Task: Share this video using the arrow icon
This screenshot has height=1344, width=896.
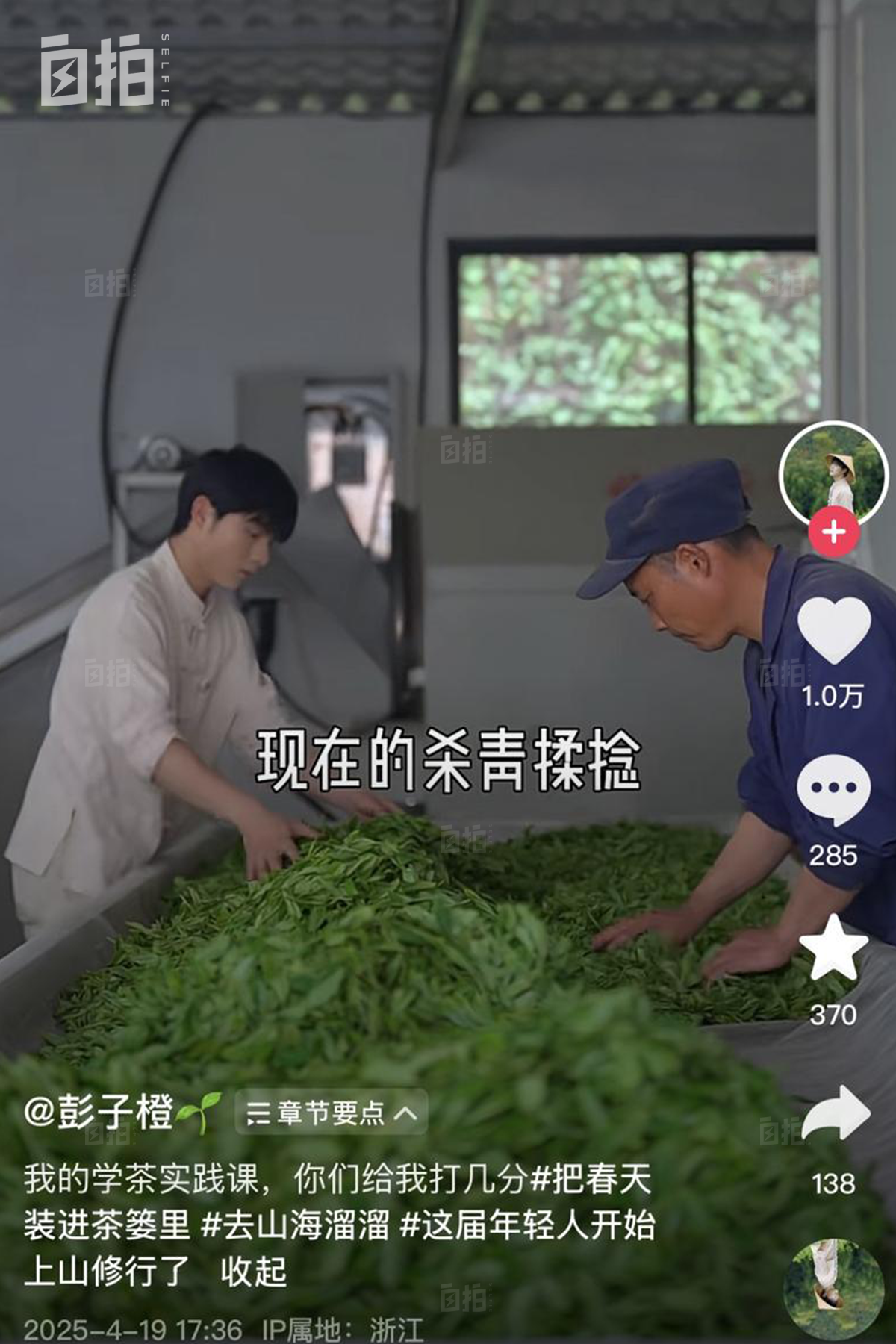Action: tap(835, 1114)
